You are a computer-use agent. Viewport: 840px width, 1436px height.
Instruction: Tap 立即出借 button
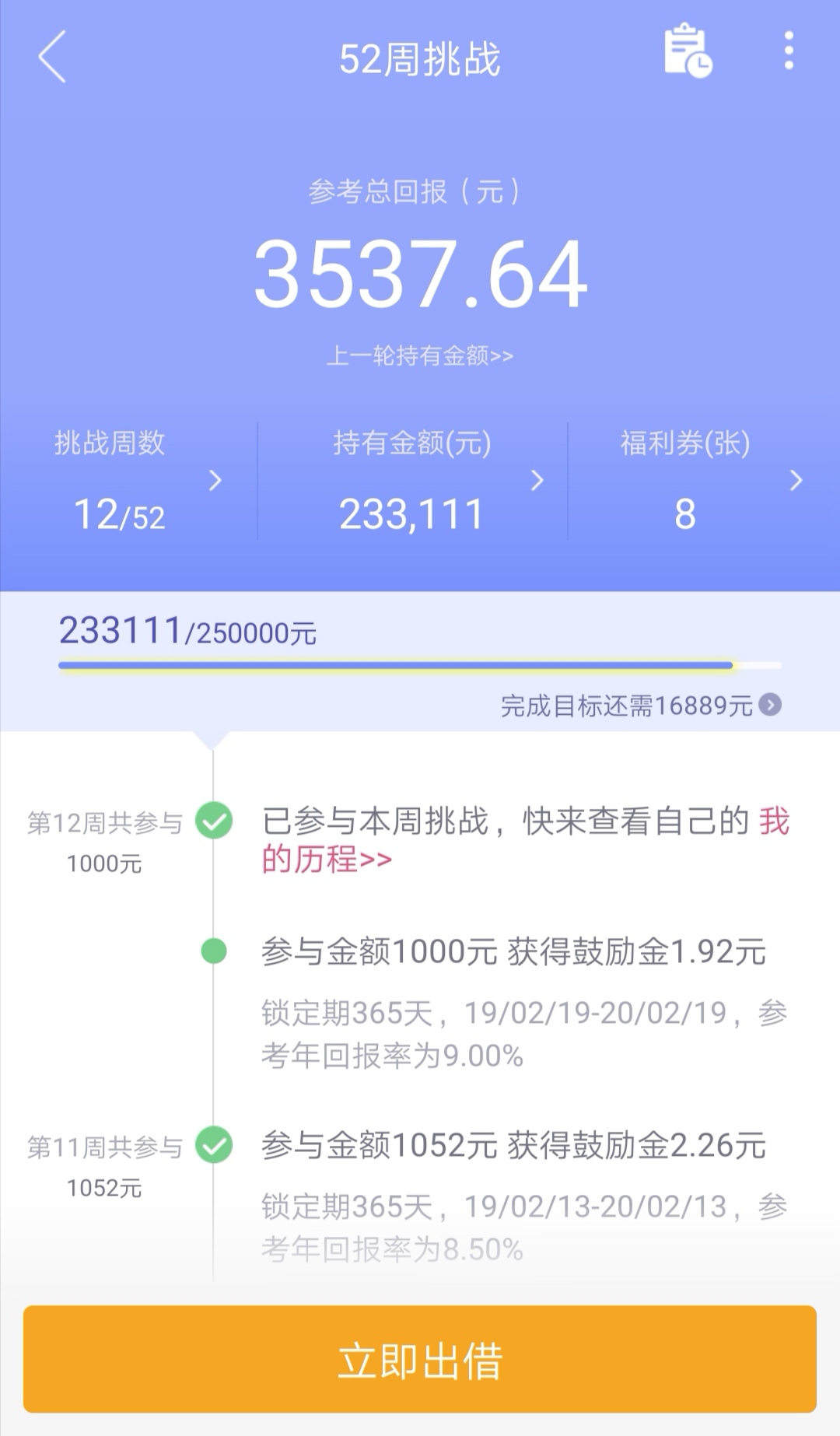[x=420, y=1360]
